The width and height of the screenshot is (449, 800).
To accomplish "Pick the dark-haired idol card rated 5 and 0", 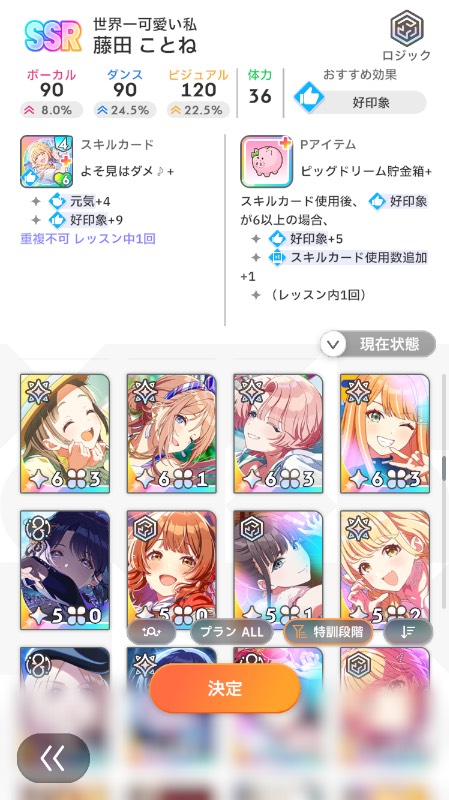I will [65, 570].
